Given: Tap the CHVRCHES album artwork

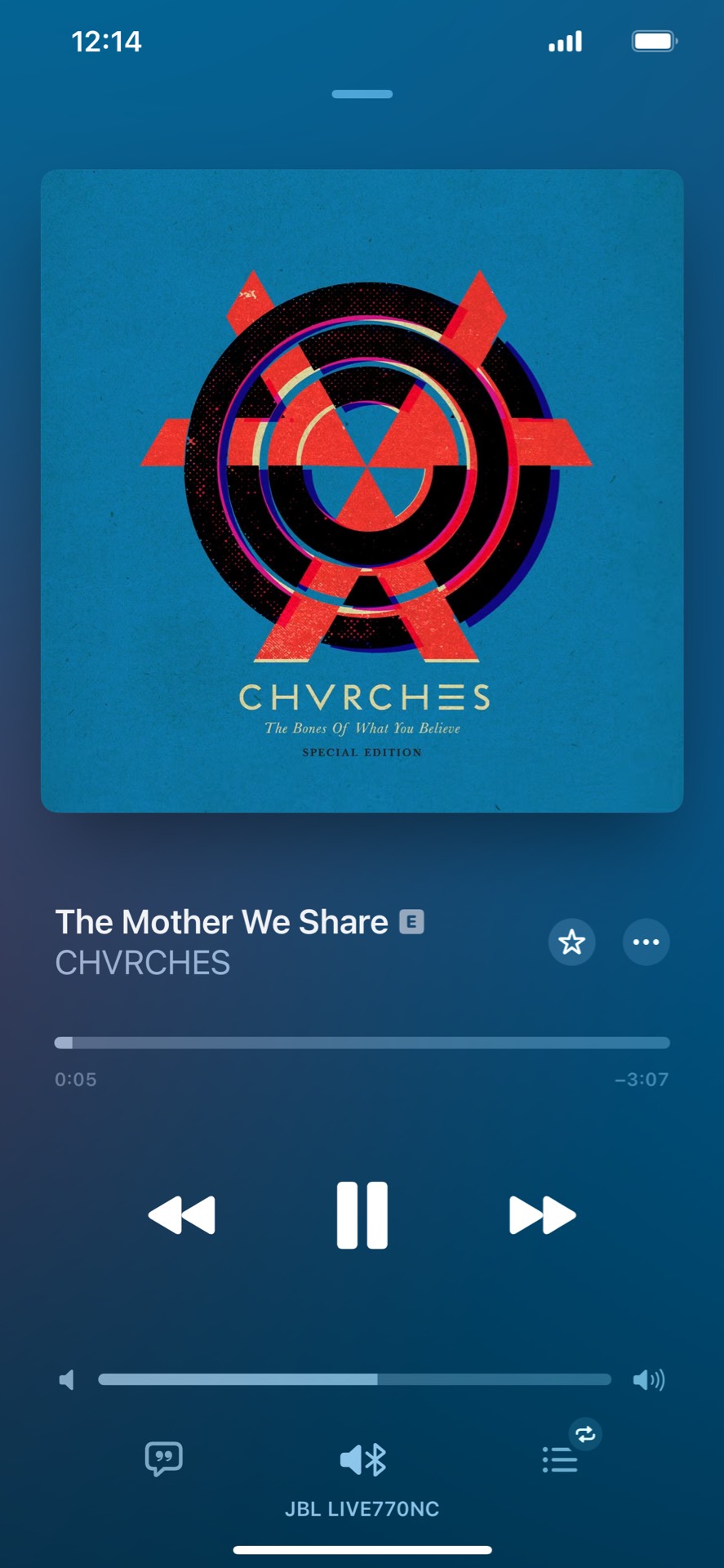Looking at the screenshot, I should coord(362,490).
